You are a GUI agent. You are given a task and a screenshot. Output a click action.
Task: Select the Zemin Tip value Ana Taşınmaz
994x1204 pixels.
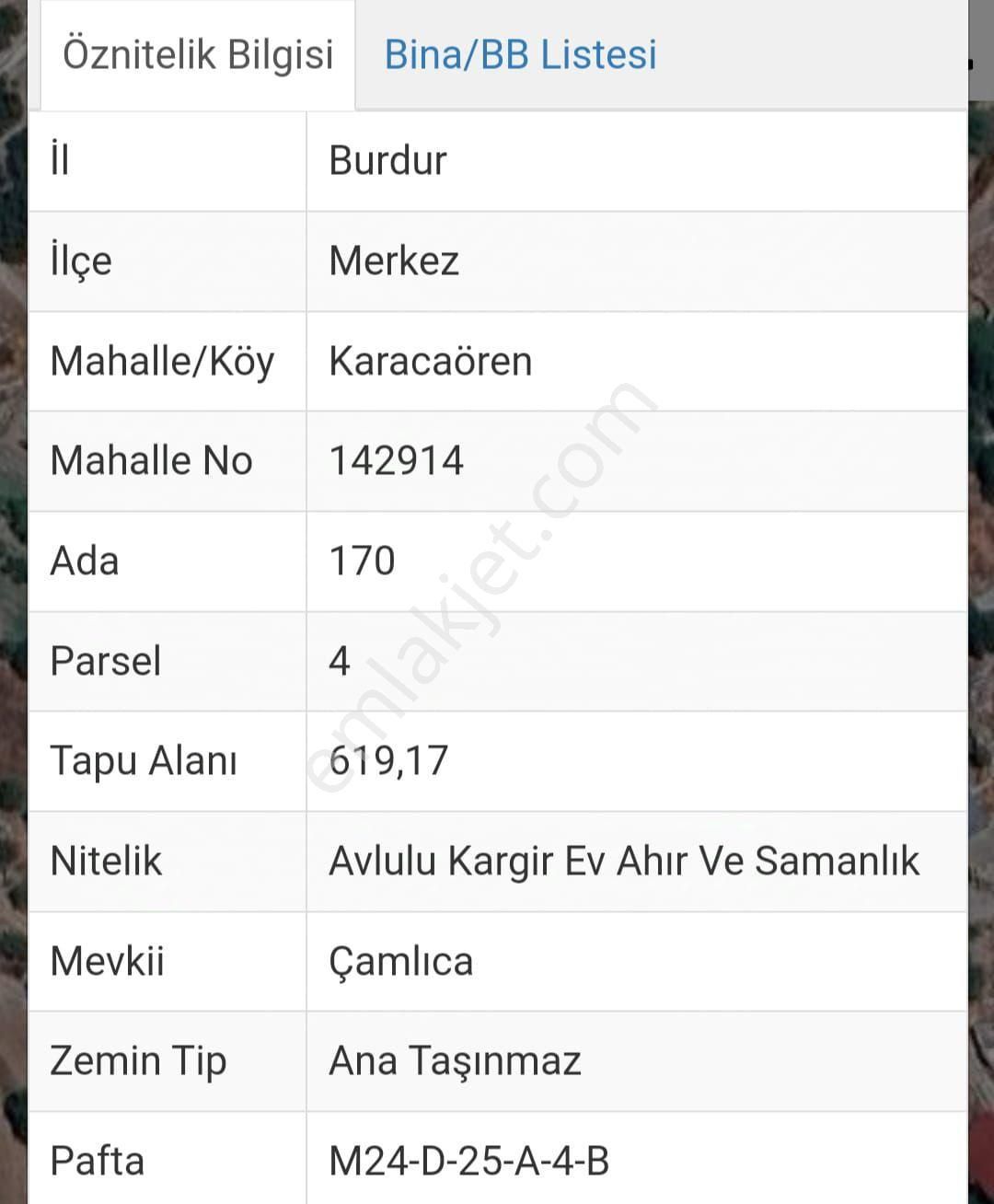(x=453, y=1060)
